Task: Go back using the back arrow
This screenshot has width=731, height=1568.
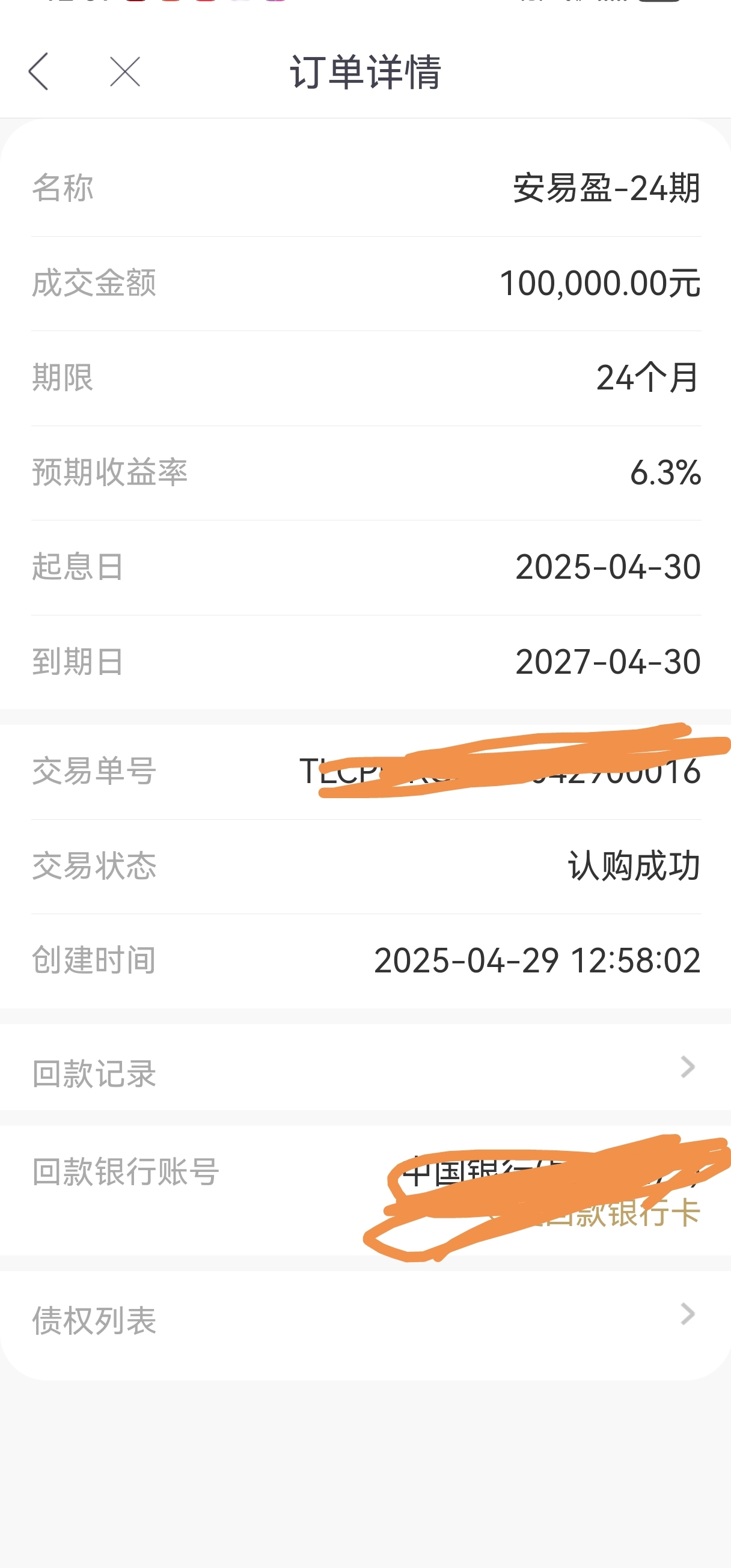Action: [38, 72]
